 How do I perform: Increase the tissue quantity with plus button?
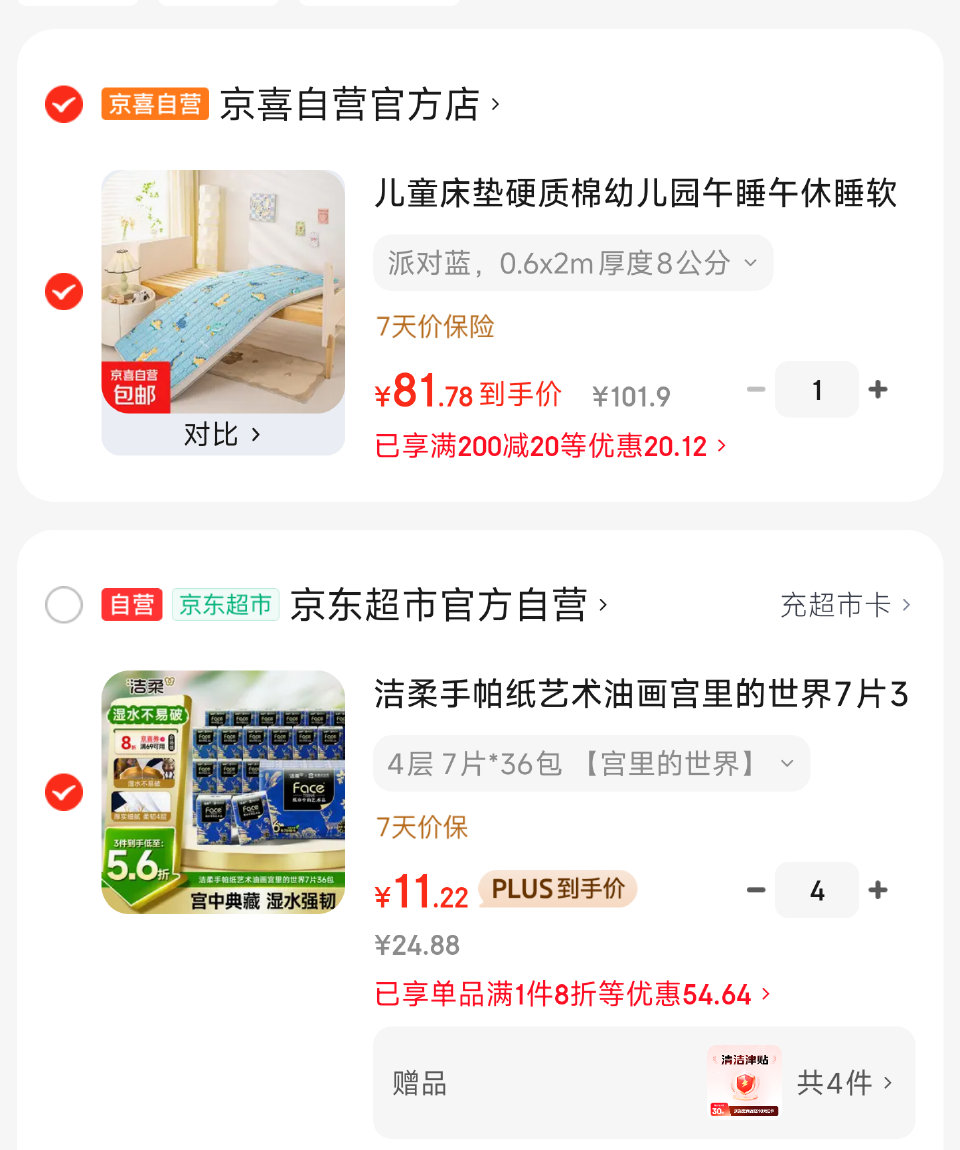coord(878,890)
